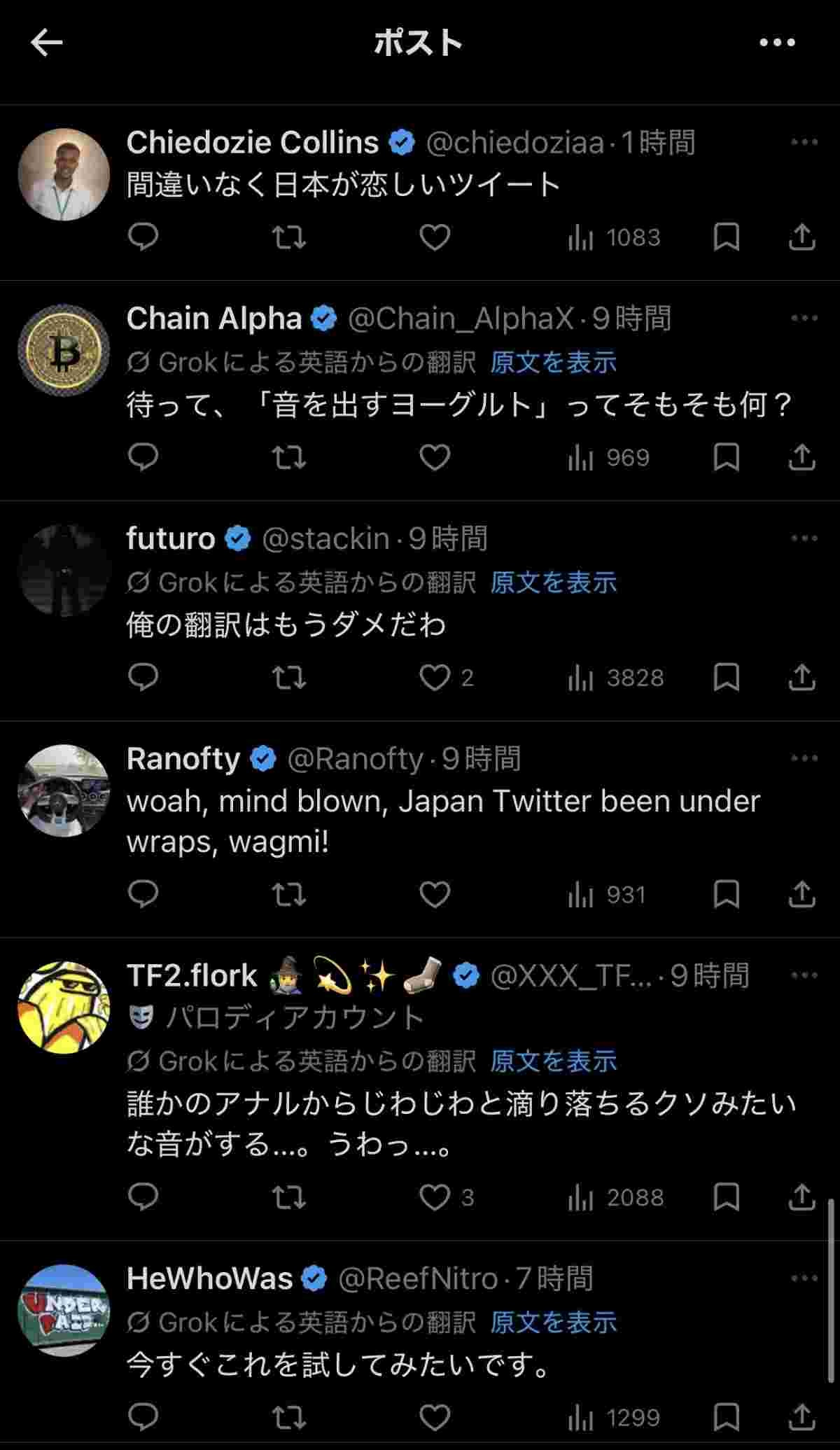840x1450 pixels.
Task: Like futuro's post
Action: (435, 678)
